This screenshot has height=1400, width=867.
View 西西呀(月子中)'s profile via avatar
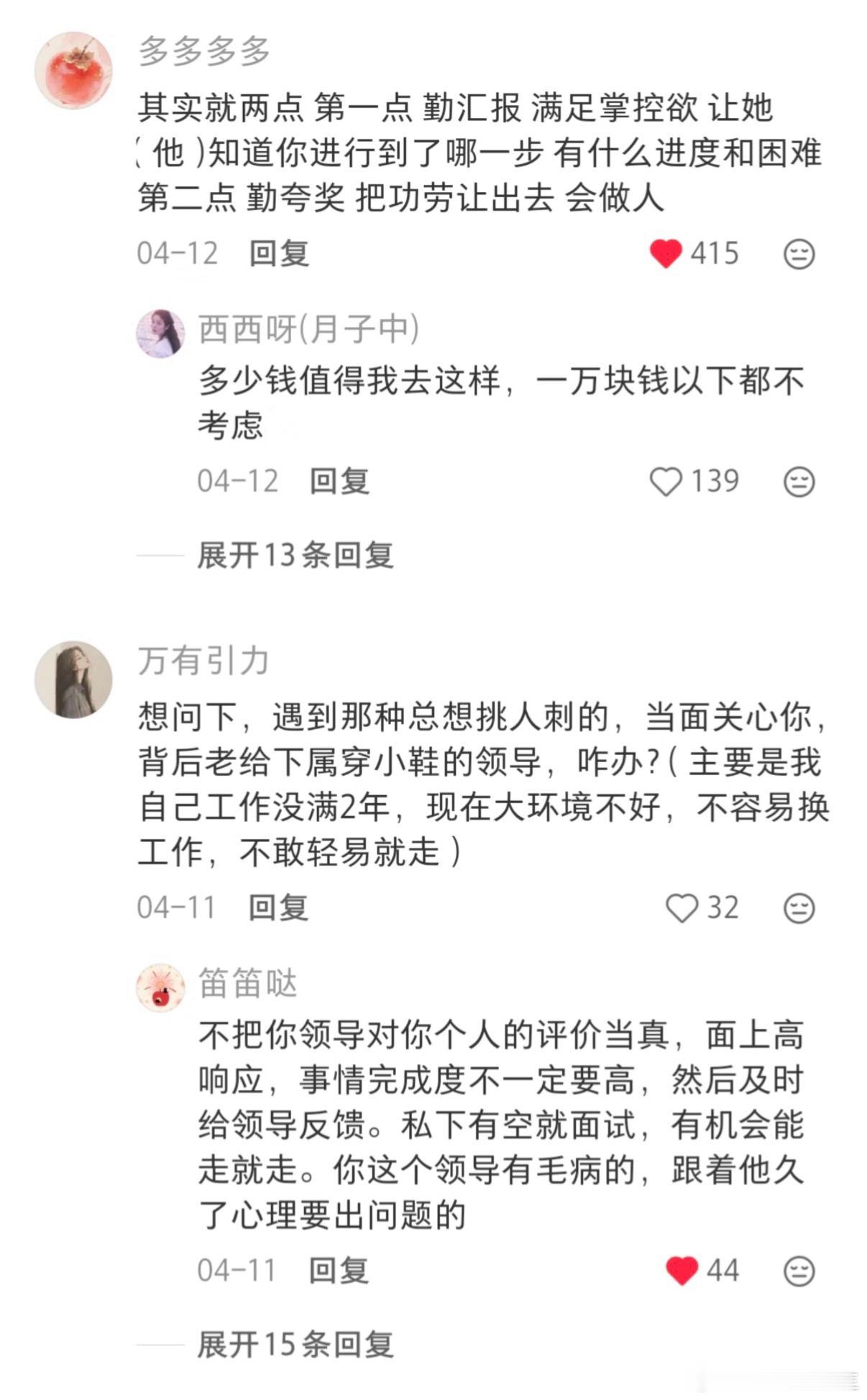(161, 334)
